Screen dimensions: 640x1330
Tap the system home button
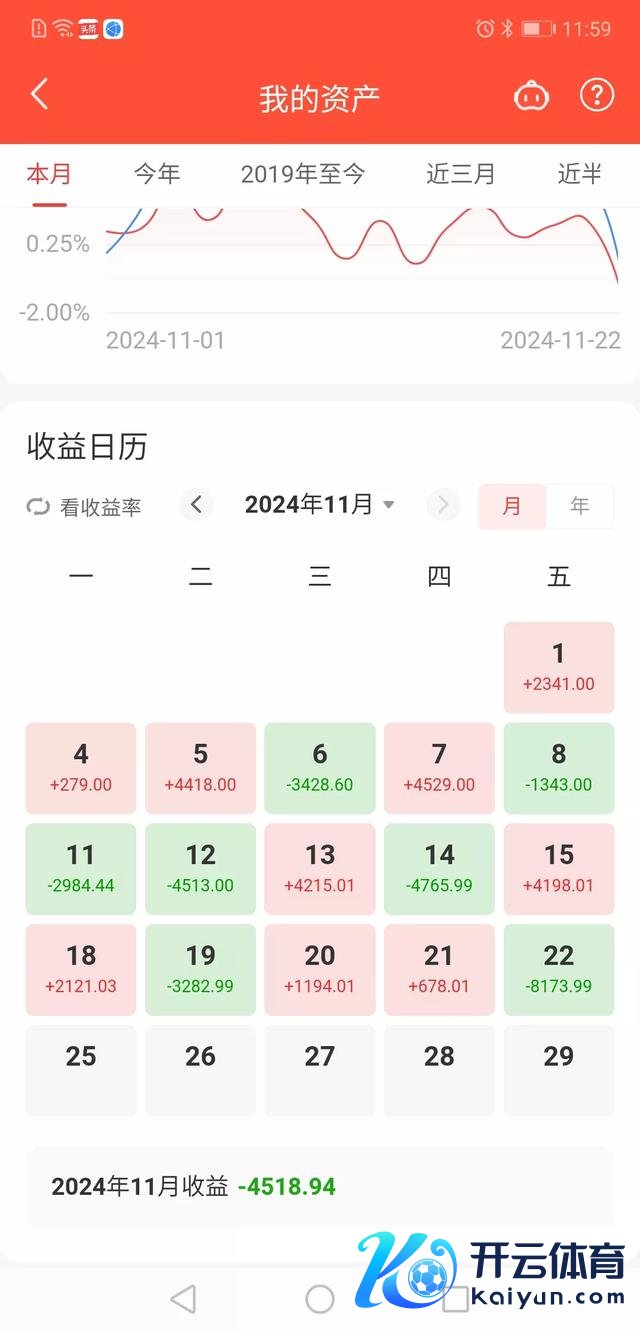coord(320,1299)
